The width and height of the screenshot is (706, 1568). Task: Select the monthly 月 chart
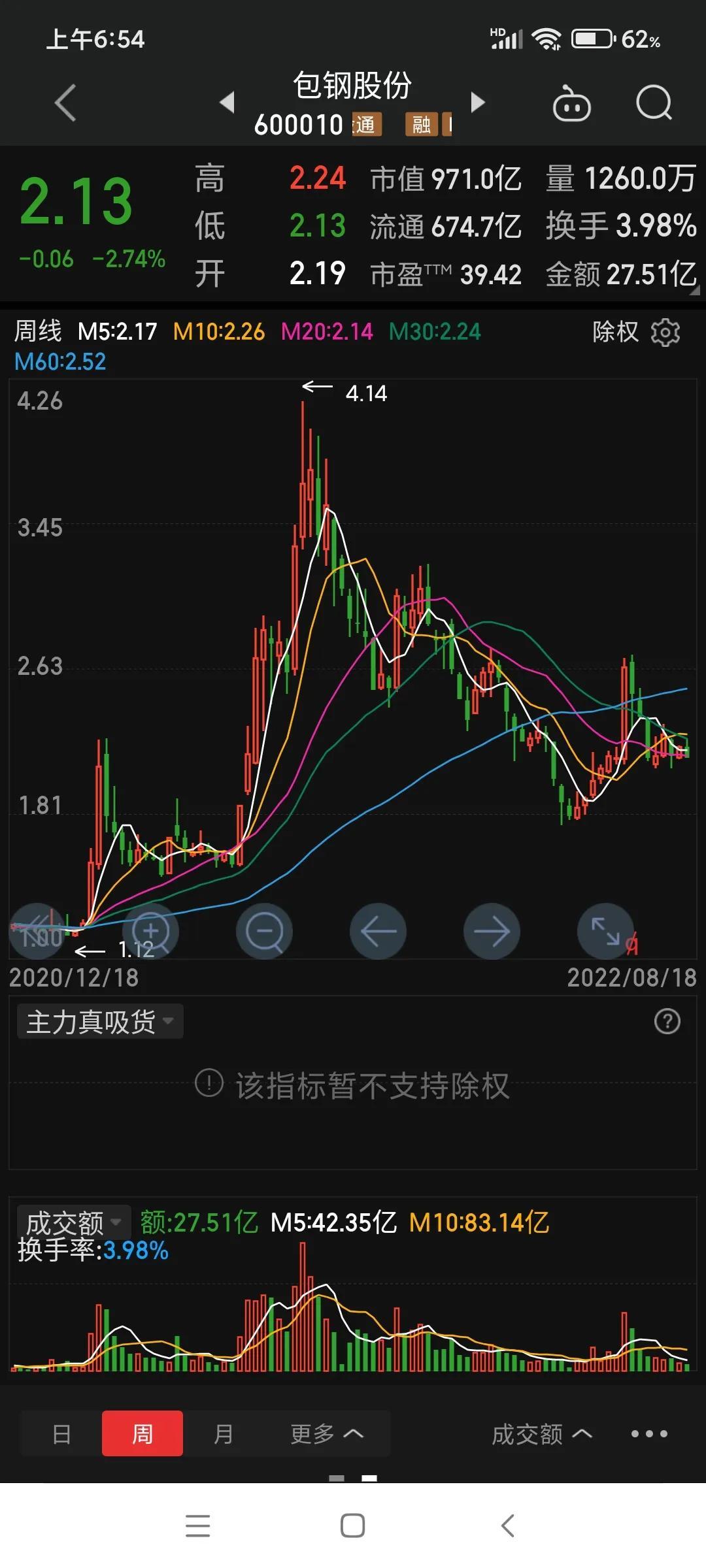(224, 1434)
